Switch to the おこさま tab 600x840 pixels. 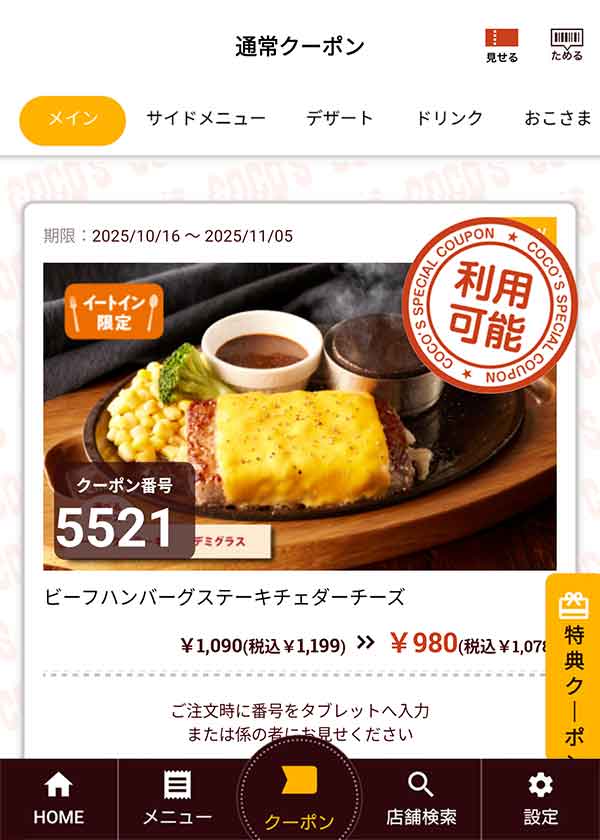(x=558, y=119)
